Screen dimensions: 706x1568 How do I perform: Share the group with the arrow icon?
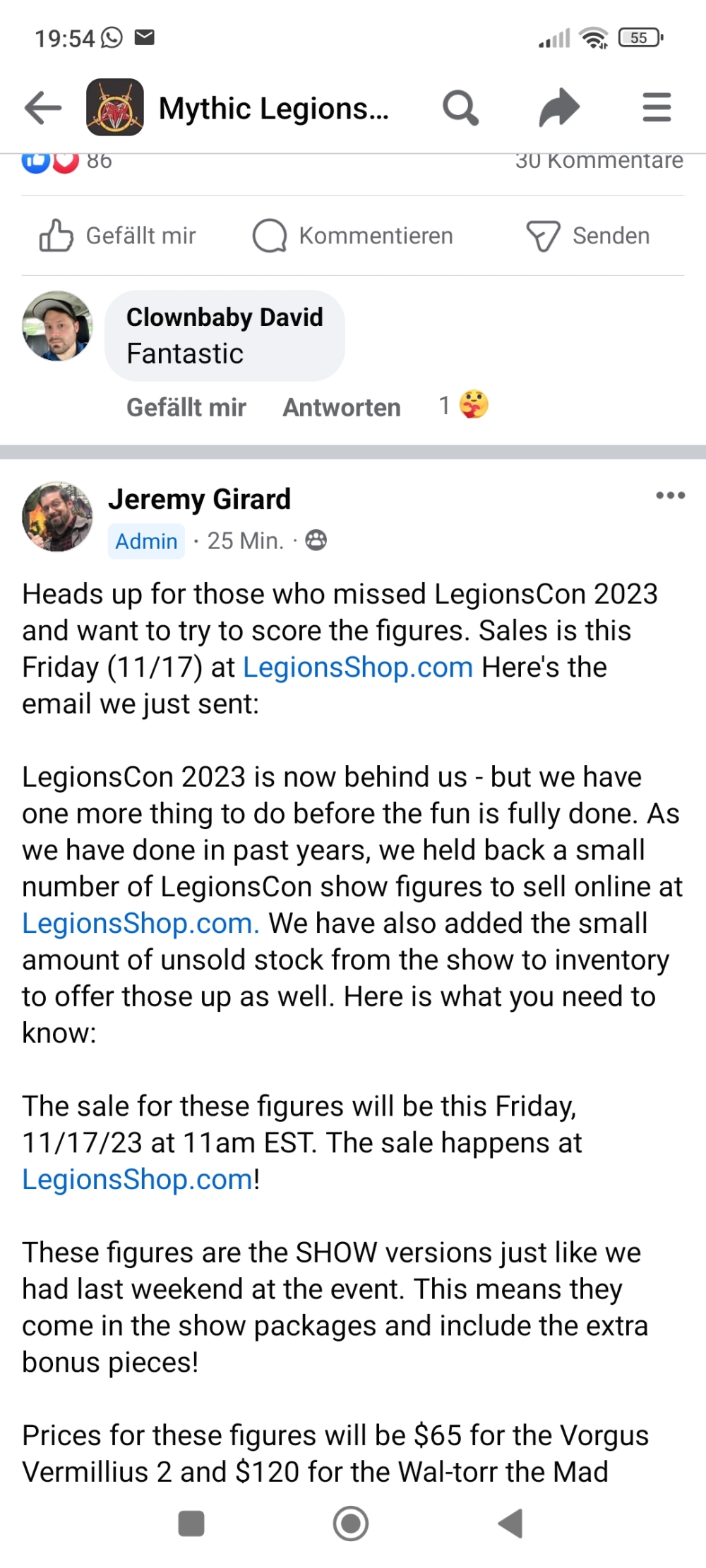click(x=559, y=108)
